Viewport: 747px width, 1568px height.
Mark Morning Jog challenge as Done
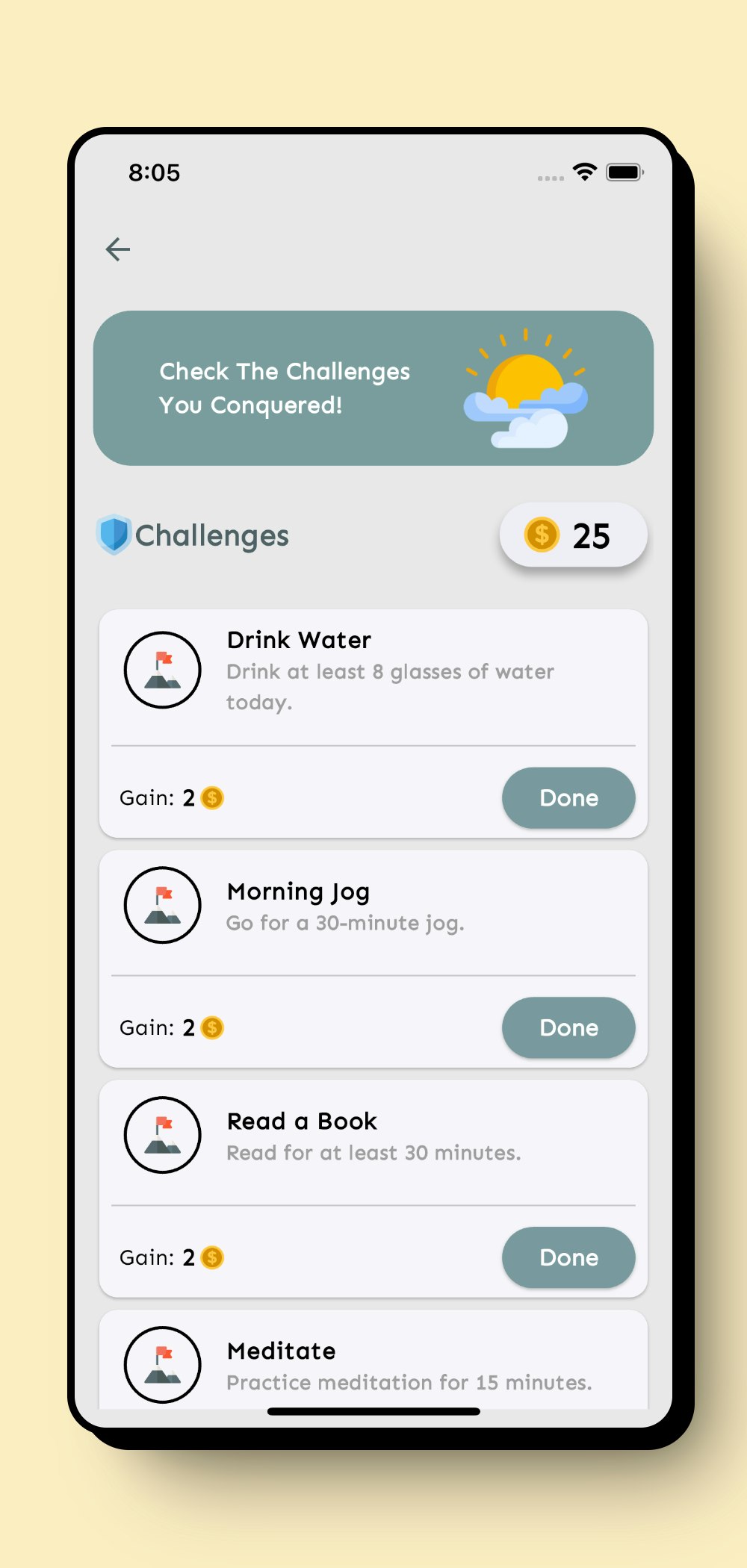coord(568,1027)
